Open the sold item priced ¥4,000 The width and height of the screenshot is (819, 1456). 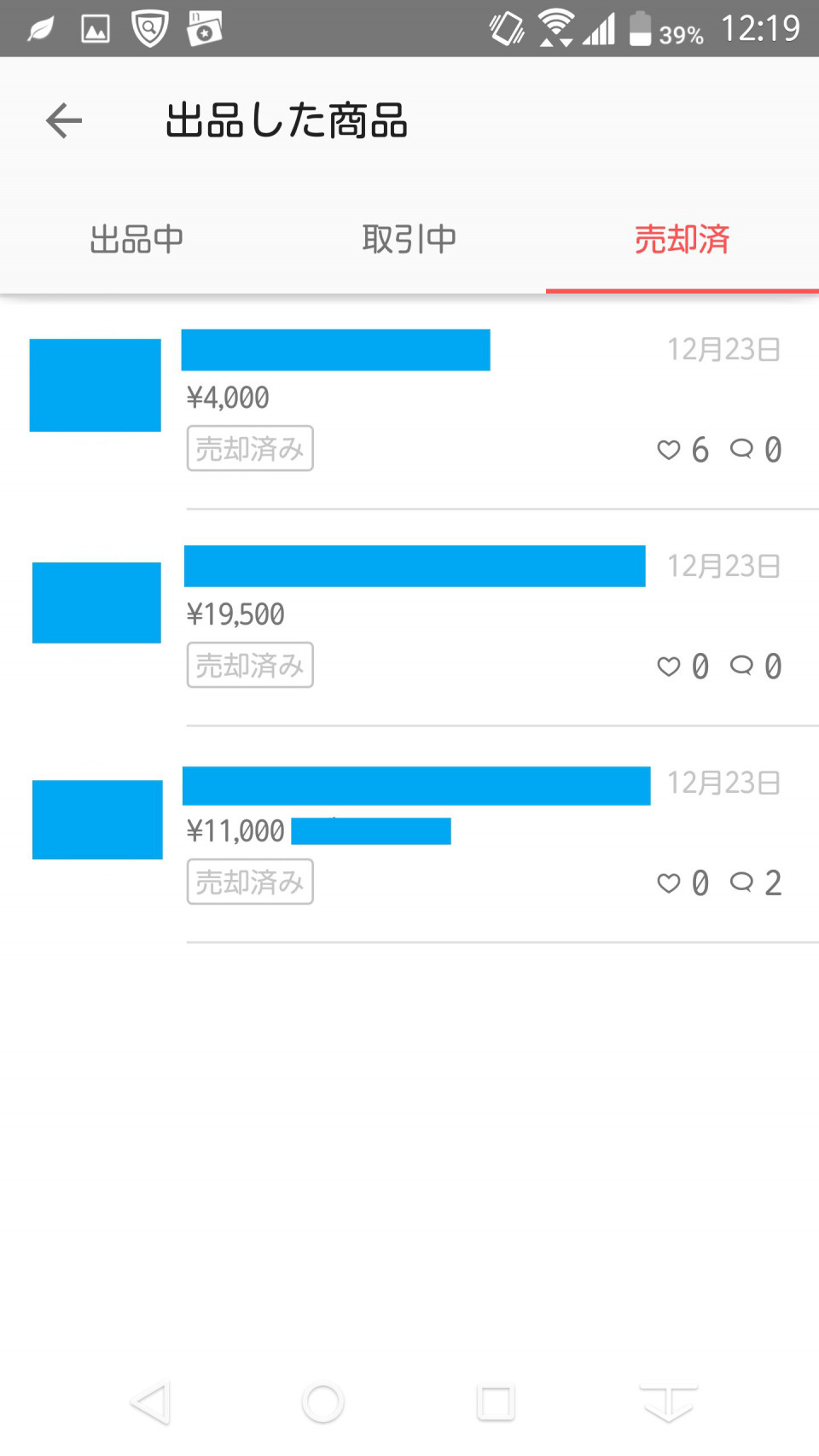click(409, 401)
